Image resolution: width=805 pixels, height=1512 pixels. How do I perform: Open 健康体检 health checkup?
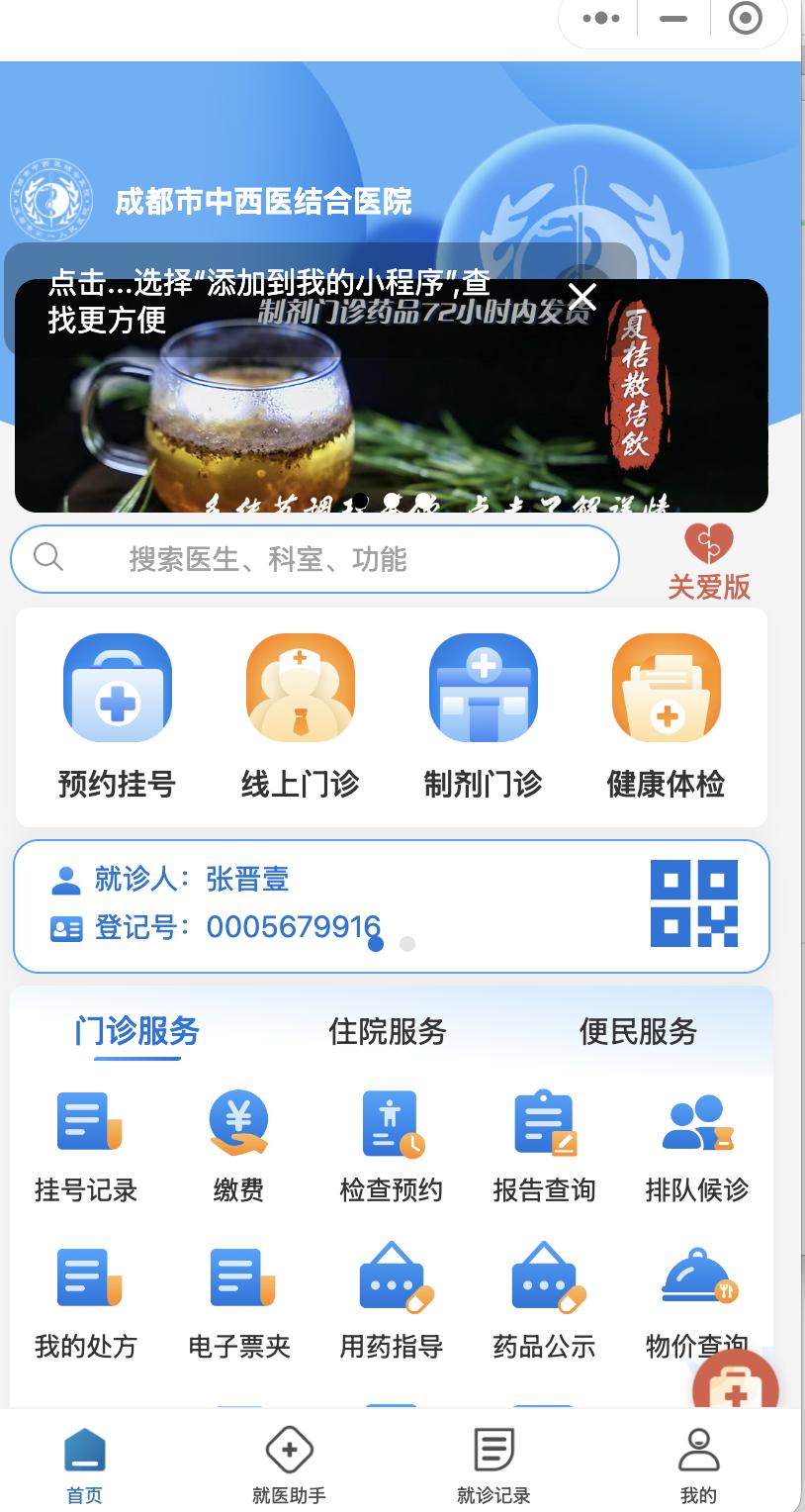click(666, 715)
